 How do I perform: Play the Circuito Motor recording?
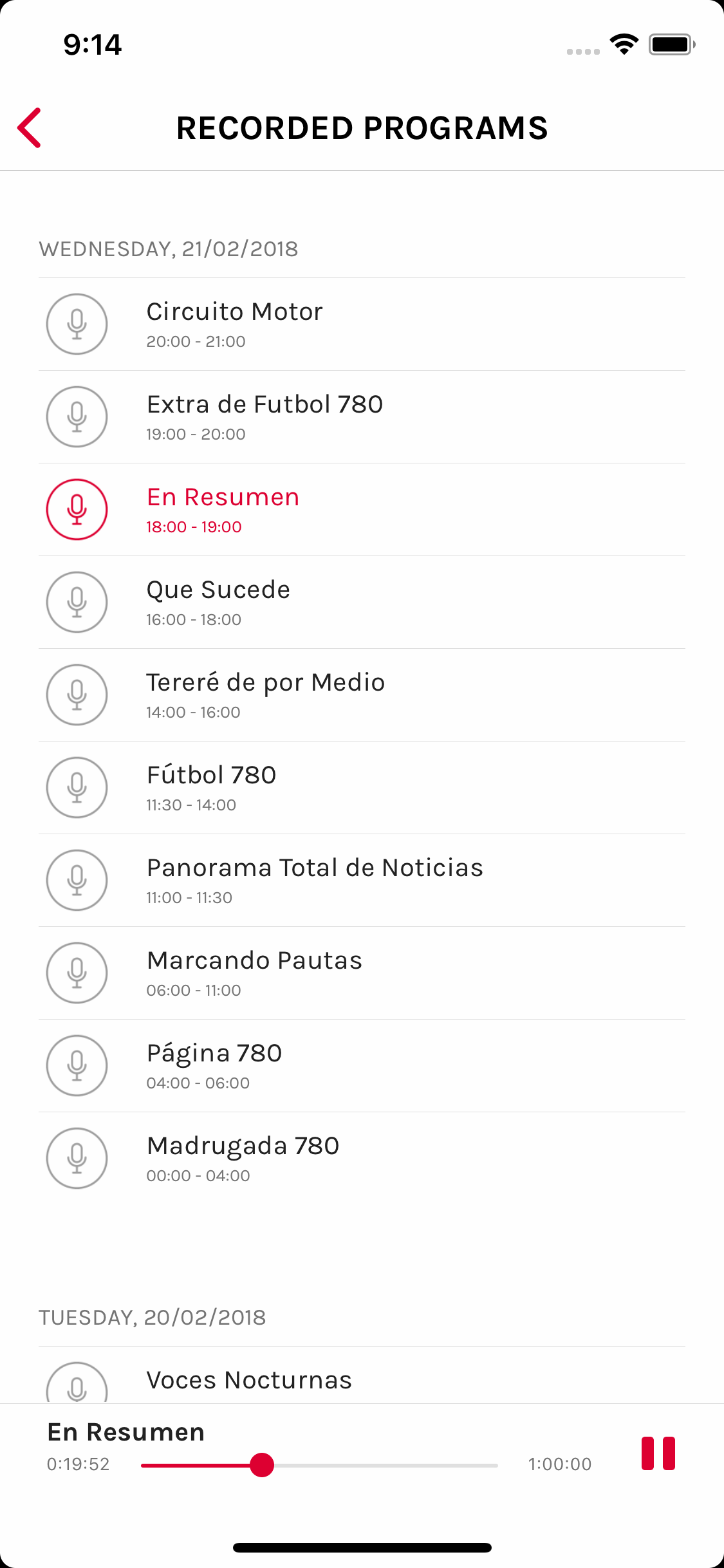coord(362,324)
